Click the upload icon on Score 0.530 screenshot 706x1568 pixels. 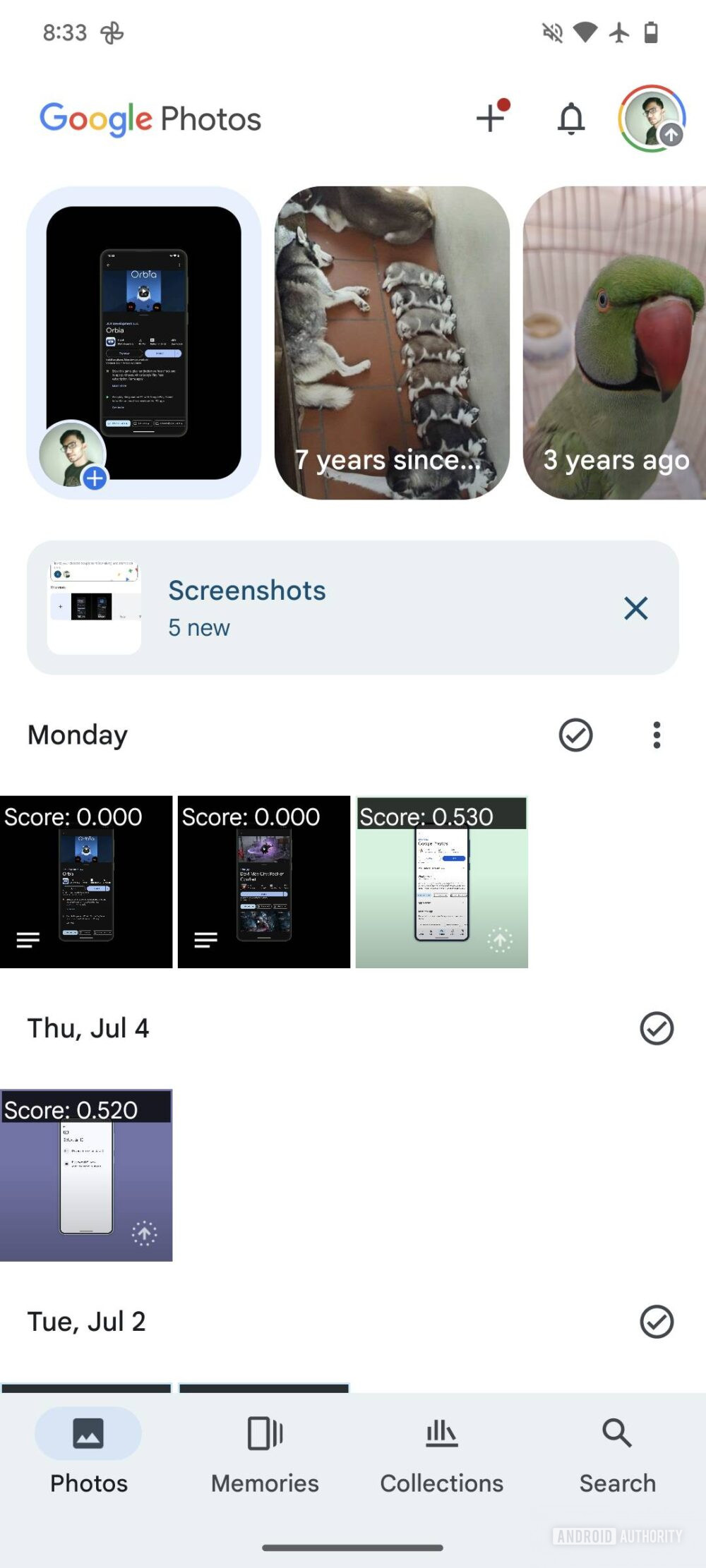point(501,941)
